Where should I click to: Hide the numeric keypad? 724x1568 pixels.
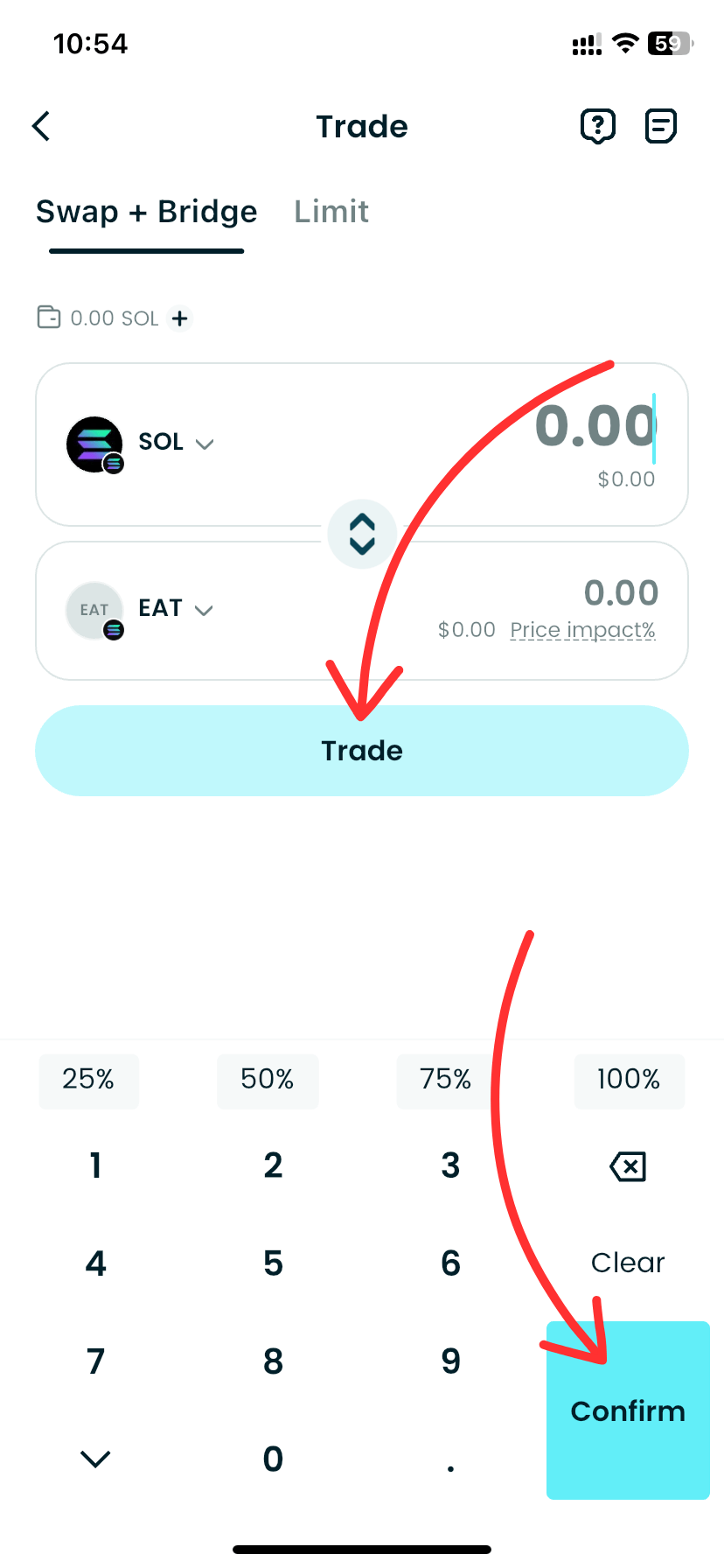coord(95,1458)
